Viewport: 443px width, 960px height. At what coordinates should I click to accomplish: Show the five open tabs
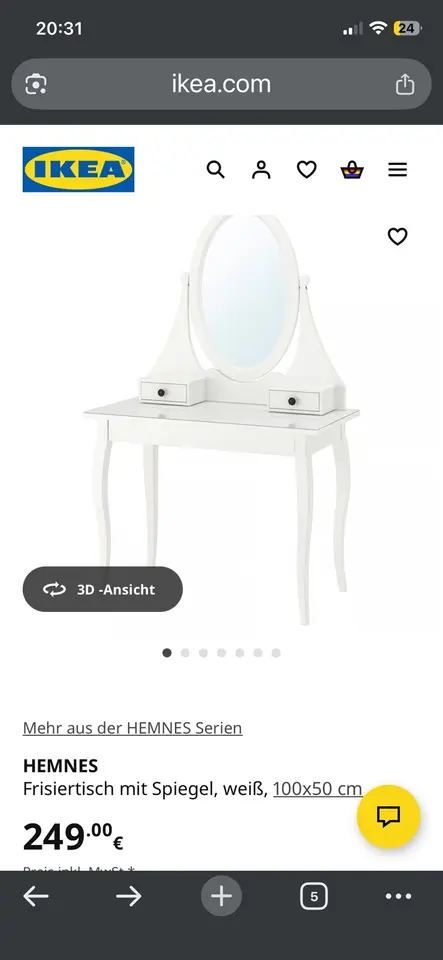(x=314, y=897)
